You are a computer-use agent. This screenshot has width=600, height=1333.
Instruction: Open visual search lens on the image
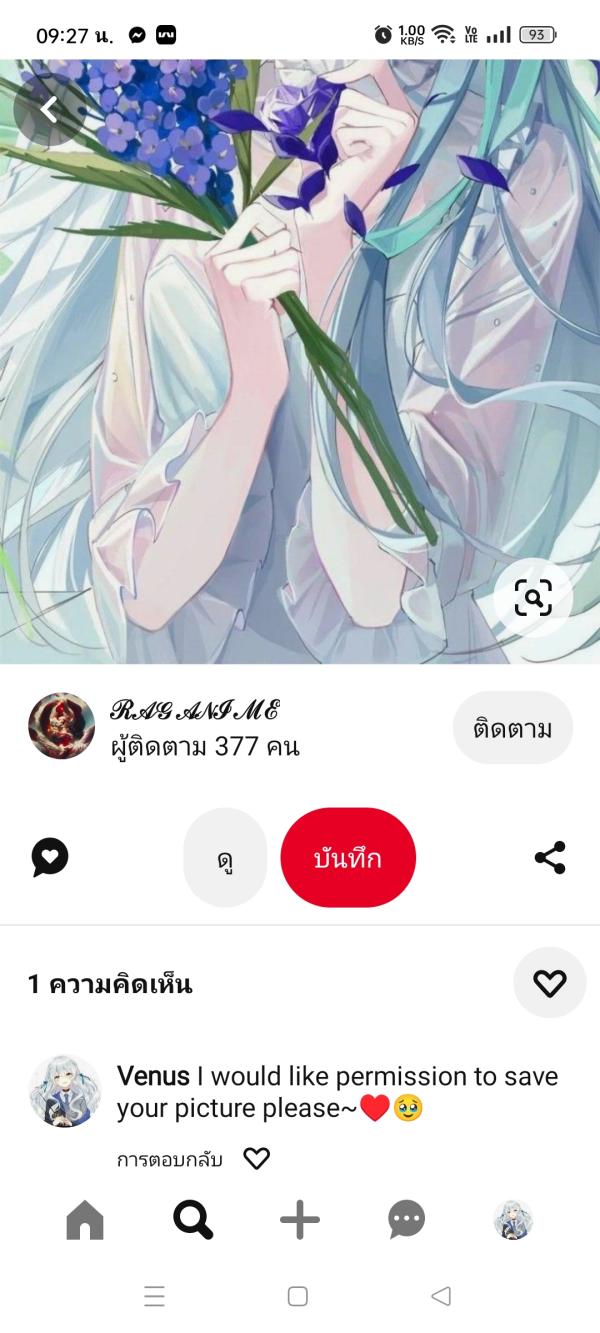click(533, 598)
